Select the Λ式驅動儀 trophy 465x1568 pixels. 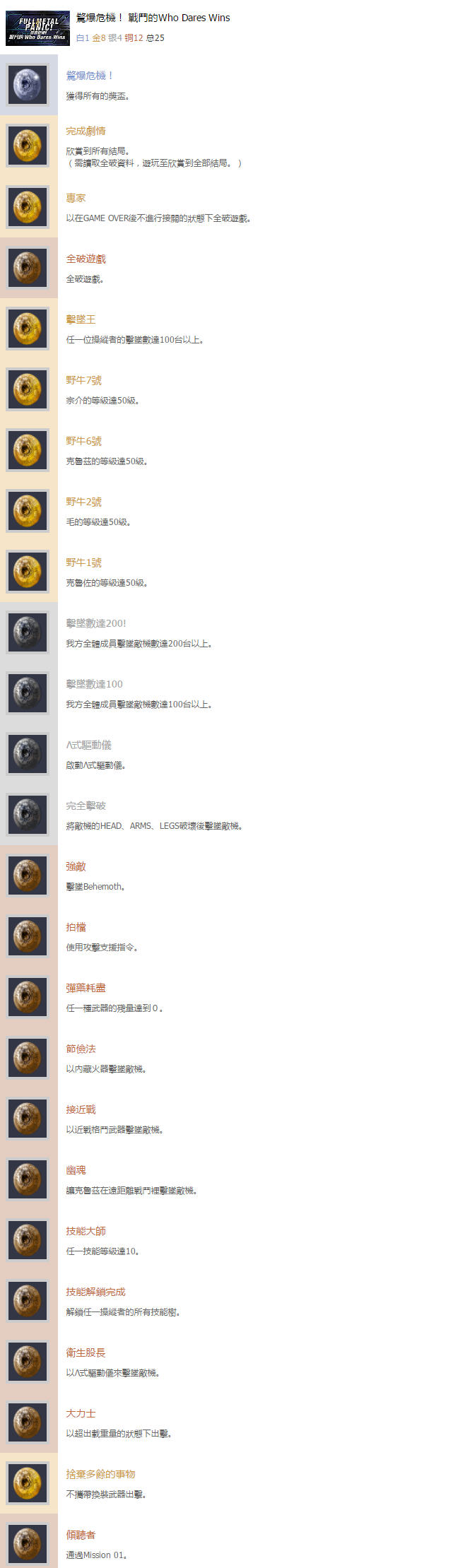pyautogui.click(x=88, y=745)
